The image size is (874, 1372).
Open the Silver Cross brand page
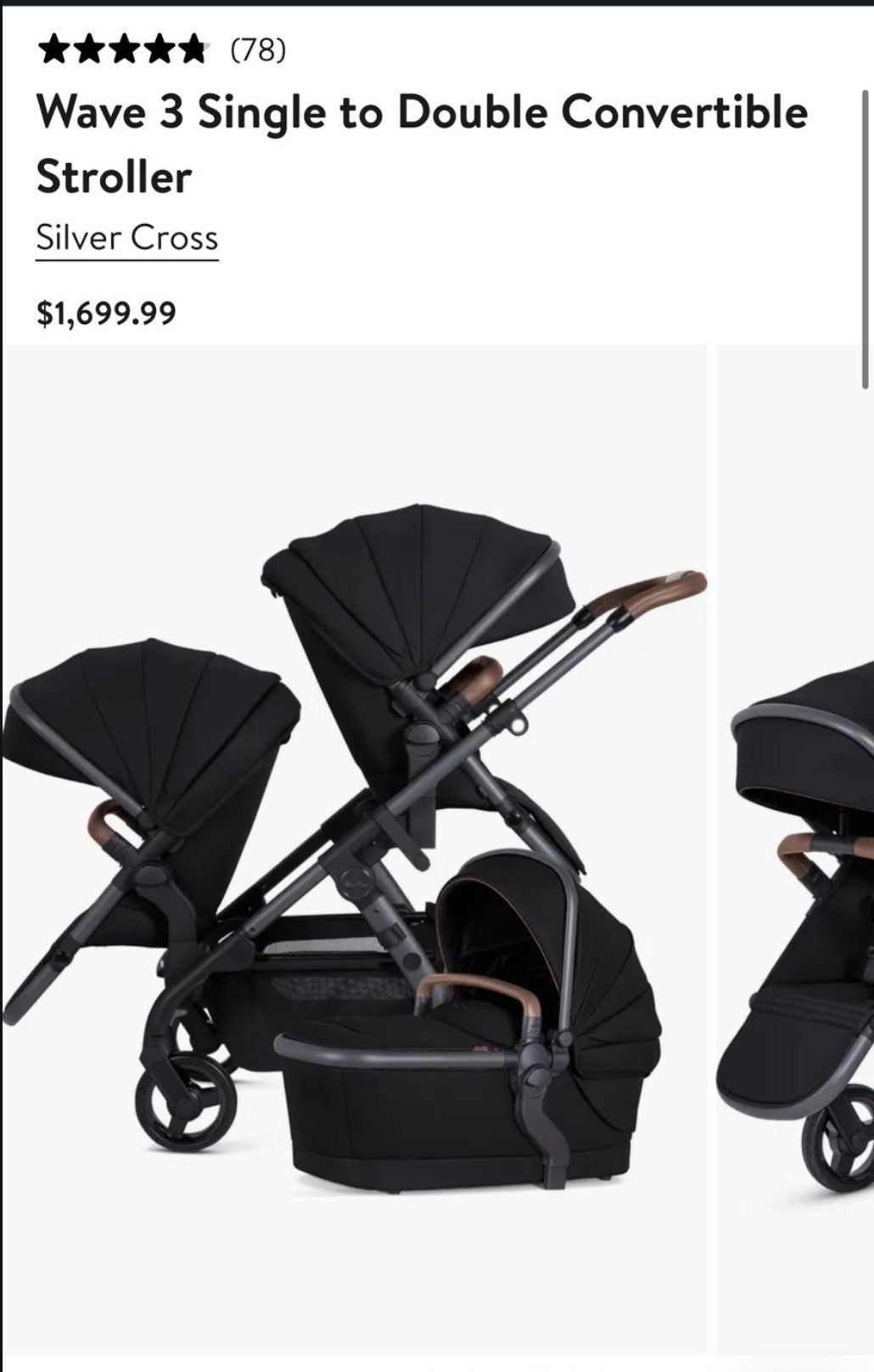pyautogui.click(x=126, y=238)
